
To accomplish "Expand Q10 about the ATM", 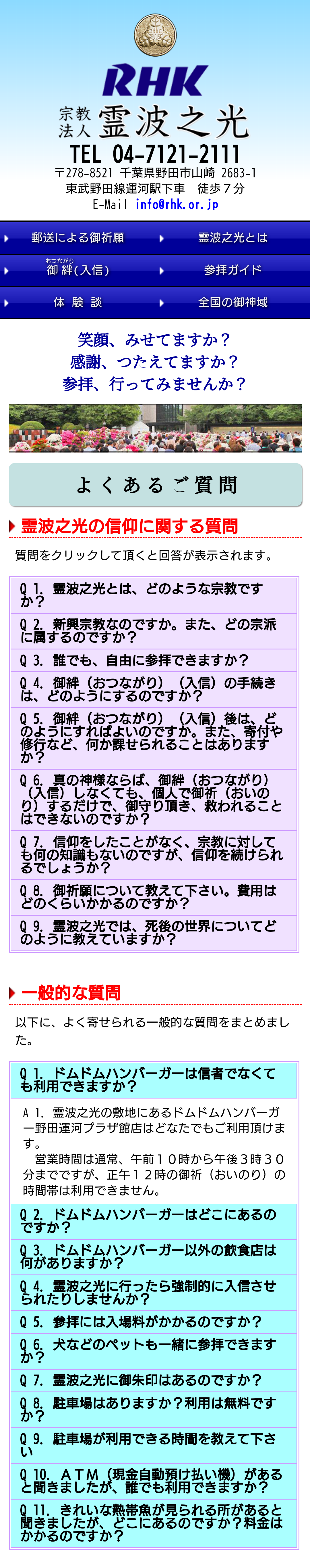I will click(x=153, y=1481).
